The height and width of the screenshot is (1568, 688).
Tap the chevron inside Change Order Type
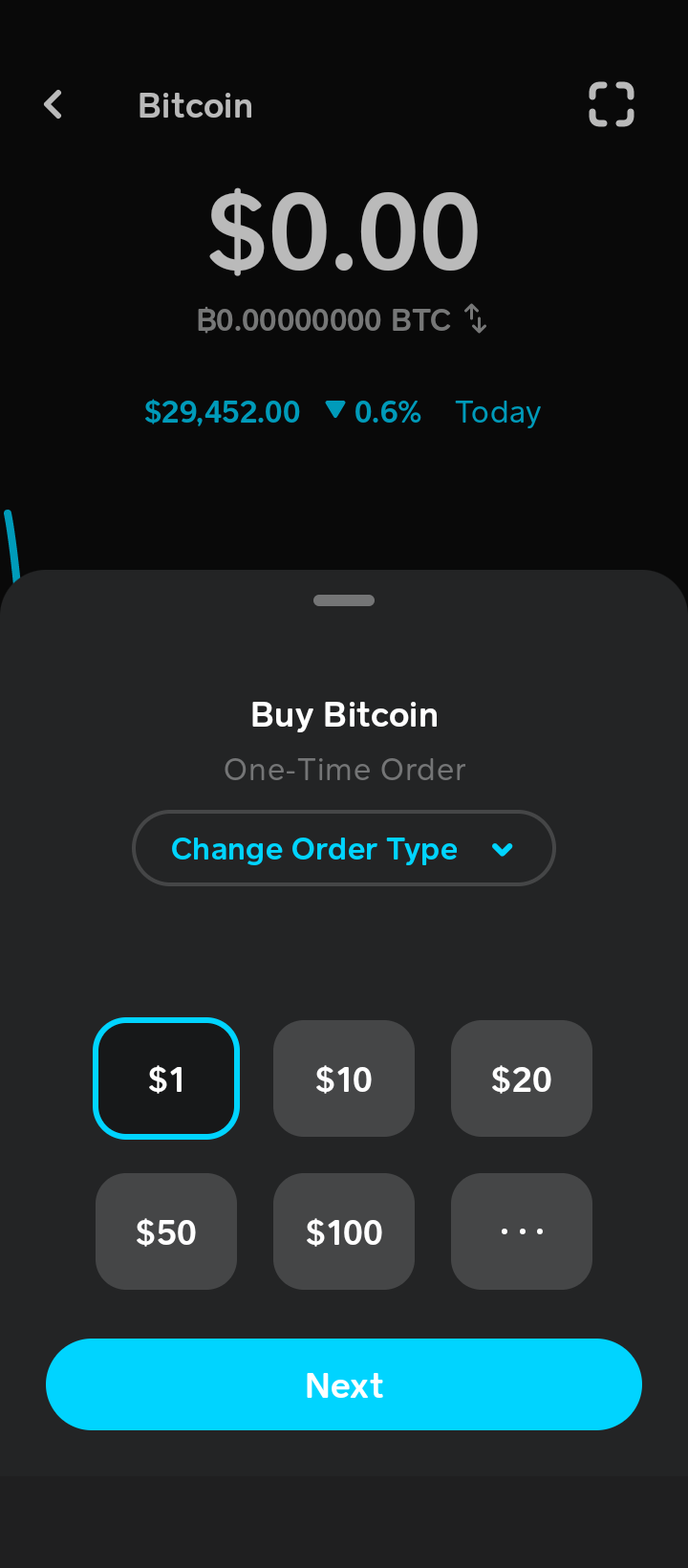click(504, 849)
